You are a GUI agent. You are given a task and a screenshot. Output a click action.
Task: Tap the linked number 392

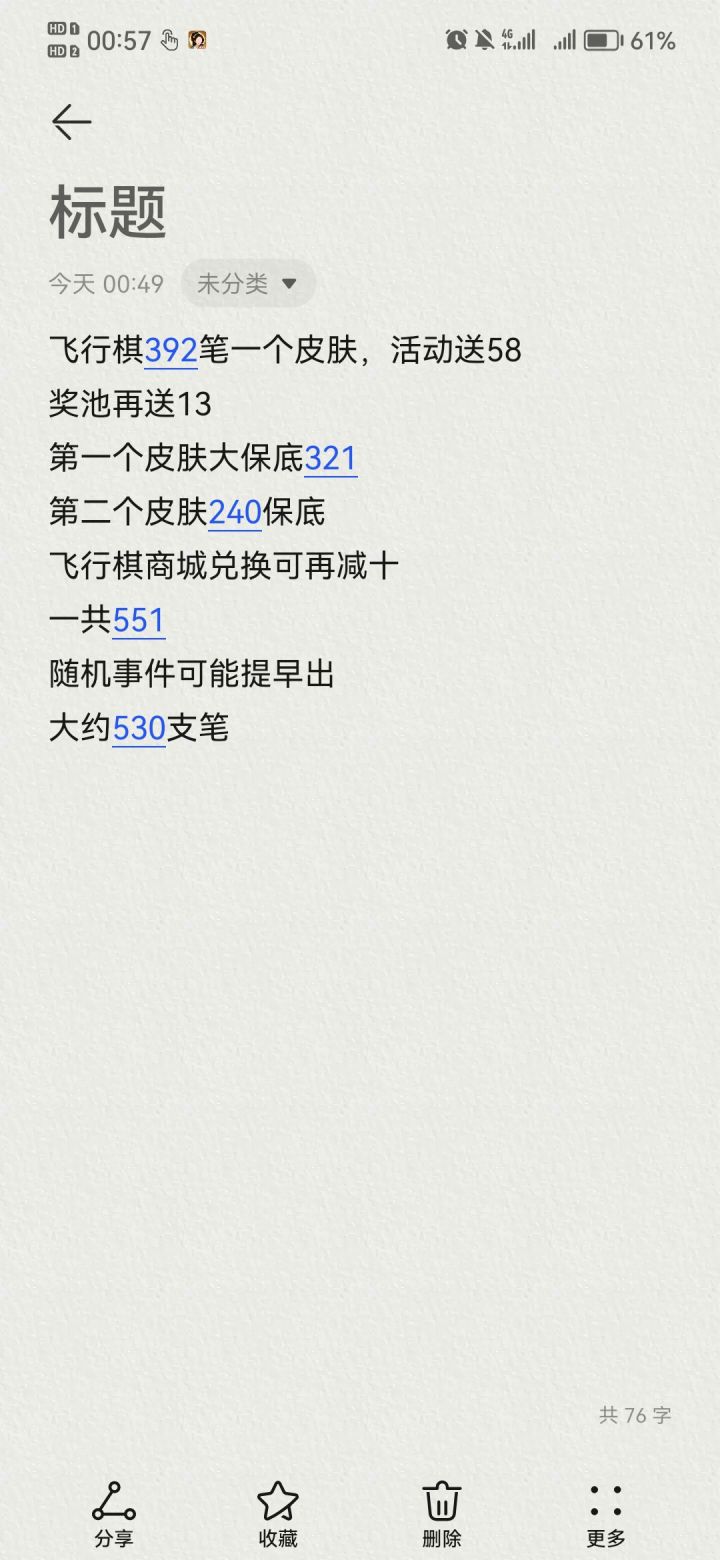(x=171, y=351)
